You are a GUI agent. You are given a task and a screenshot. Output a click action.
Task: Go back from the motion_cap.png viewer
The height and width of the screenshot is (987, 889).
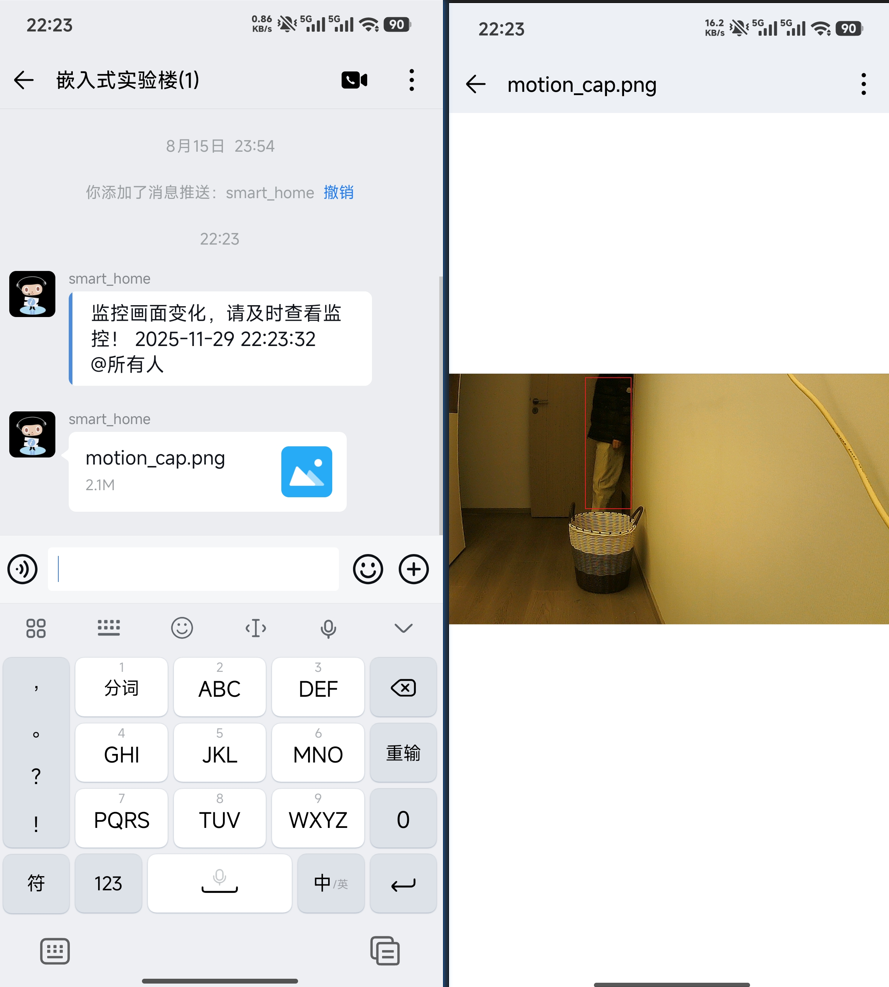(x=476, y=85)
